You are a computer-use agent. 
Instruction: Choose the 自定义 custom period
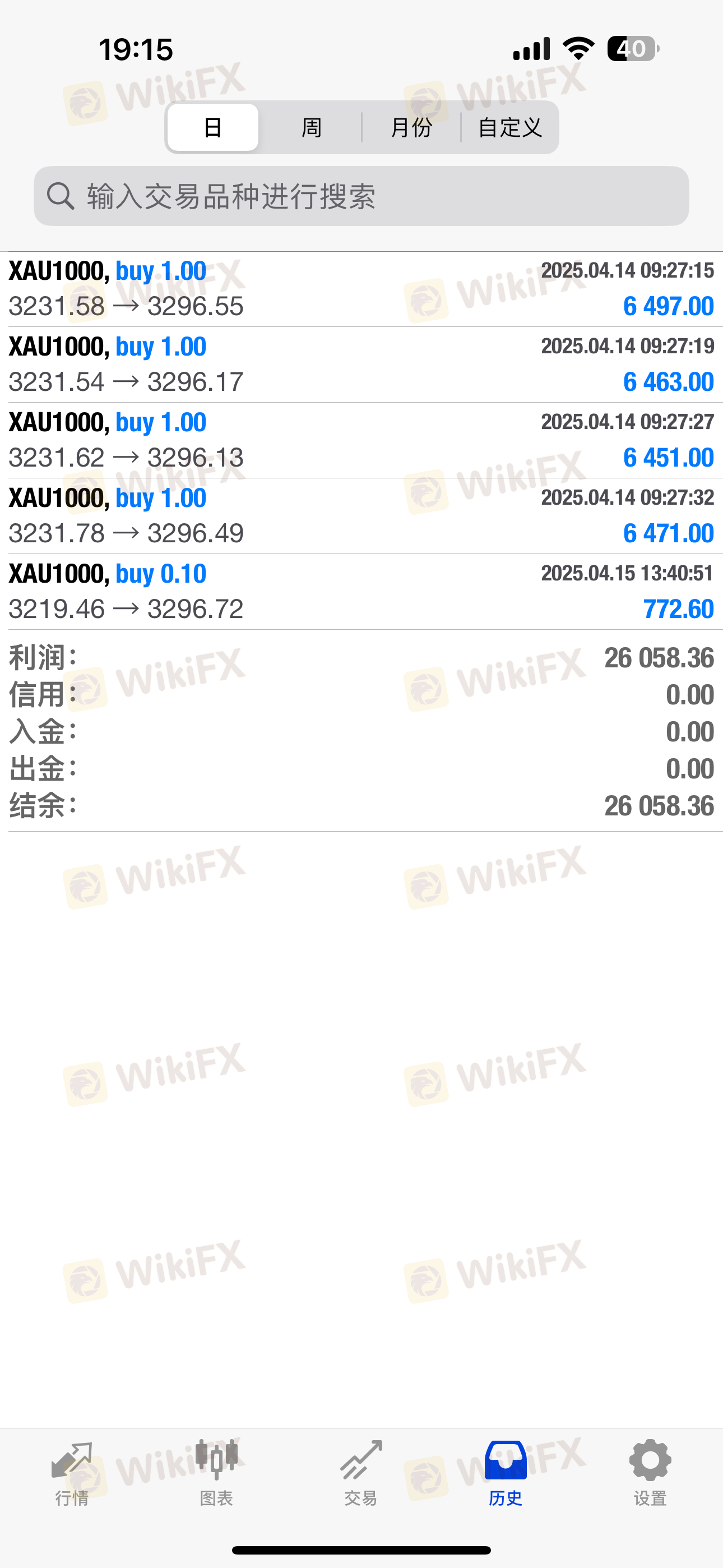click(x=509, y=127)
